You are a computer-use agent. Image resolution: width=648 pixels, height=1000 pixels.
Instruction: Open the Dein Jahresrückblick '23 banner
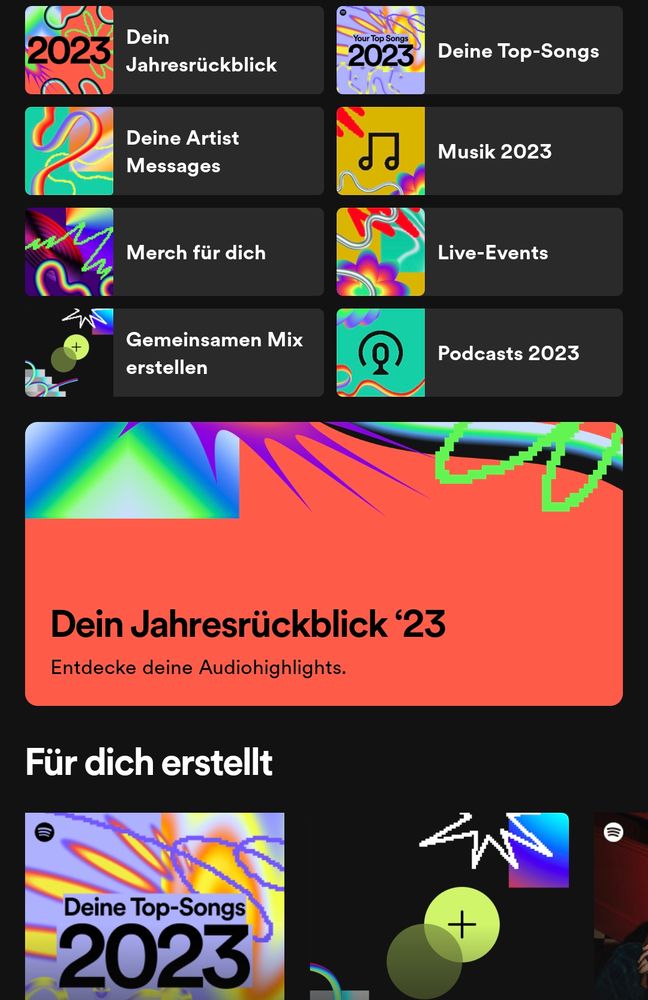coord(324,564)
